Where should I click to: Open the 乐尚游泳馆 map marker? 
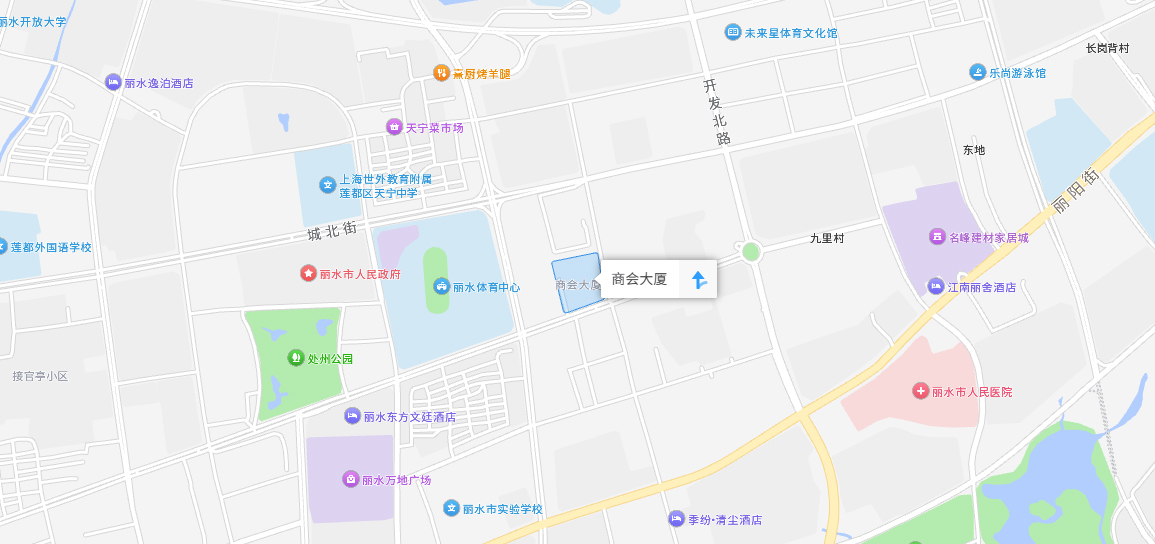(977, 72)
